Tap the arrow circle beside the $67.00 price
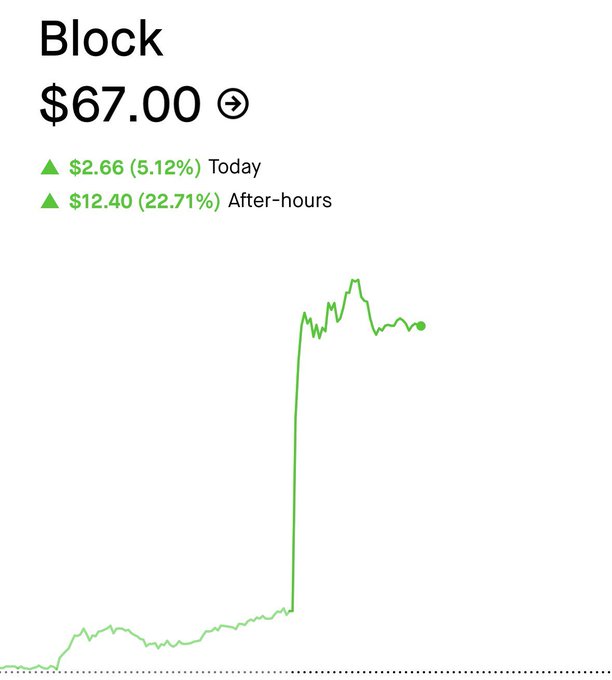612x680 pixels. point(233,103)
